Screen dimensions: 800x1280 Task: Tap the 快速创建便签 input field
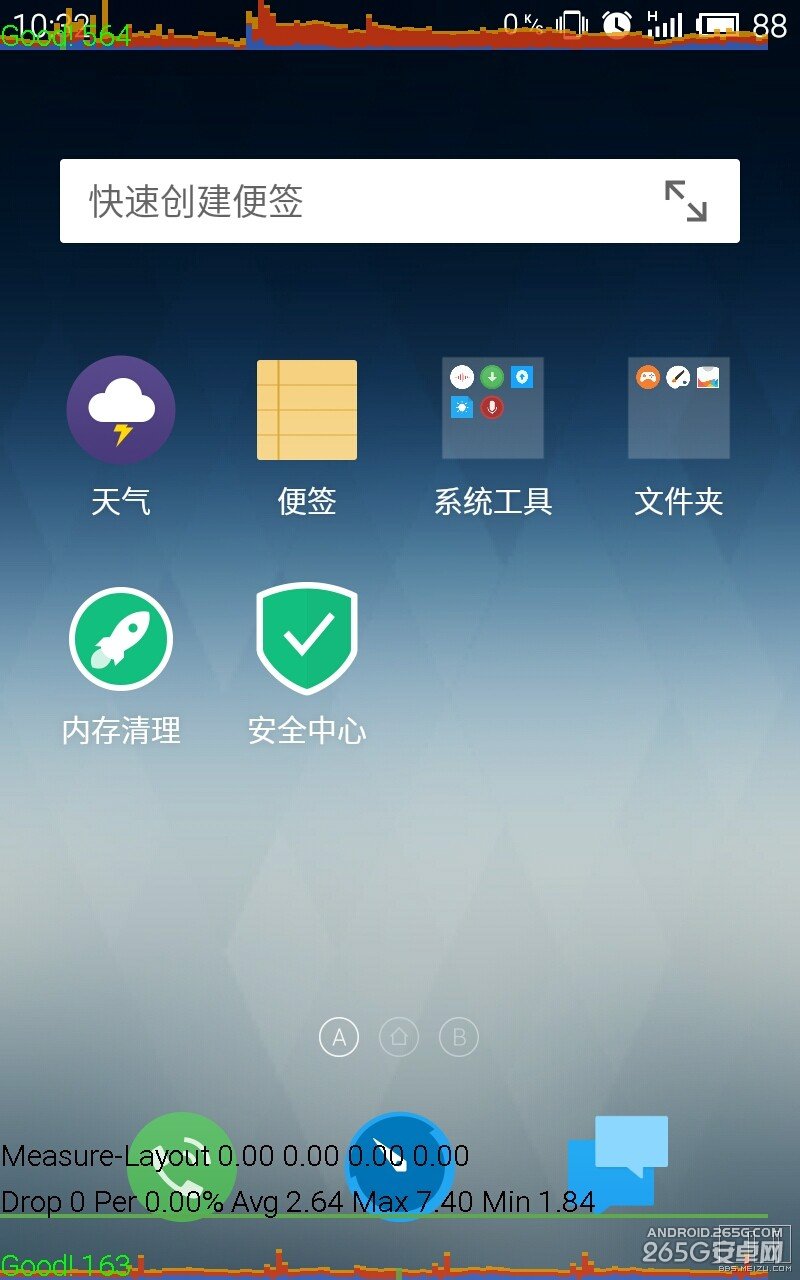pyautogui.click(x=350, y=201)
